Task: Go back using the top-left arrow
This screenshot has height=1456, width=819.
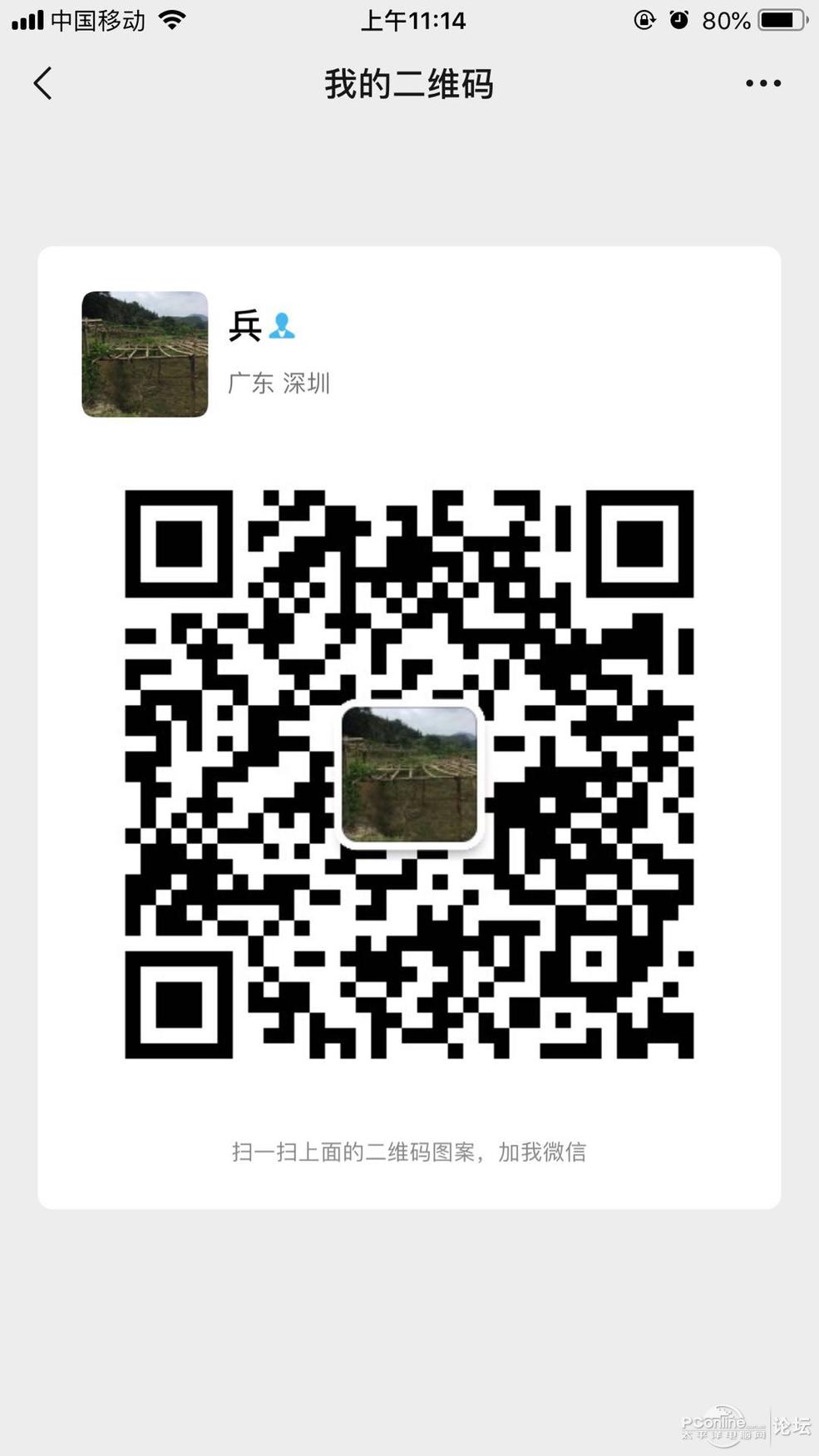Action: click(43, 83)
